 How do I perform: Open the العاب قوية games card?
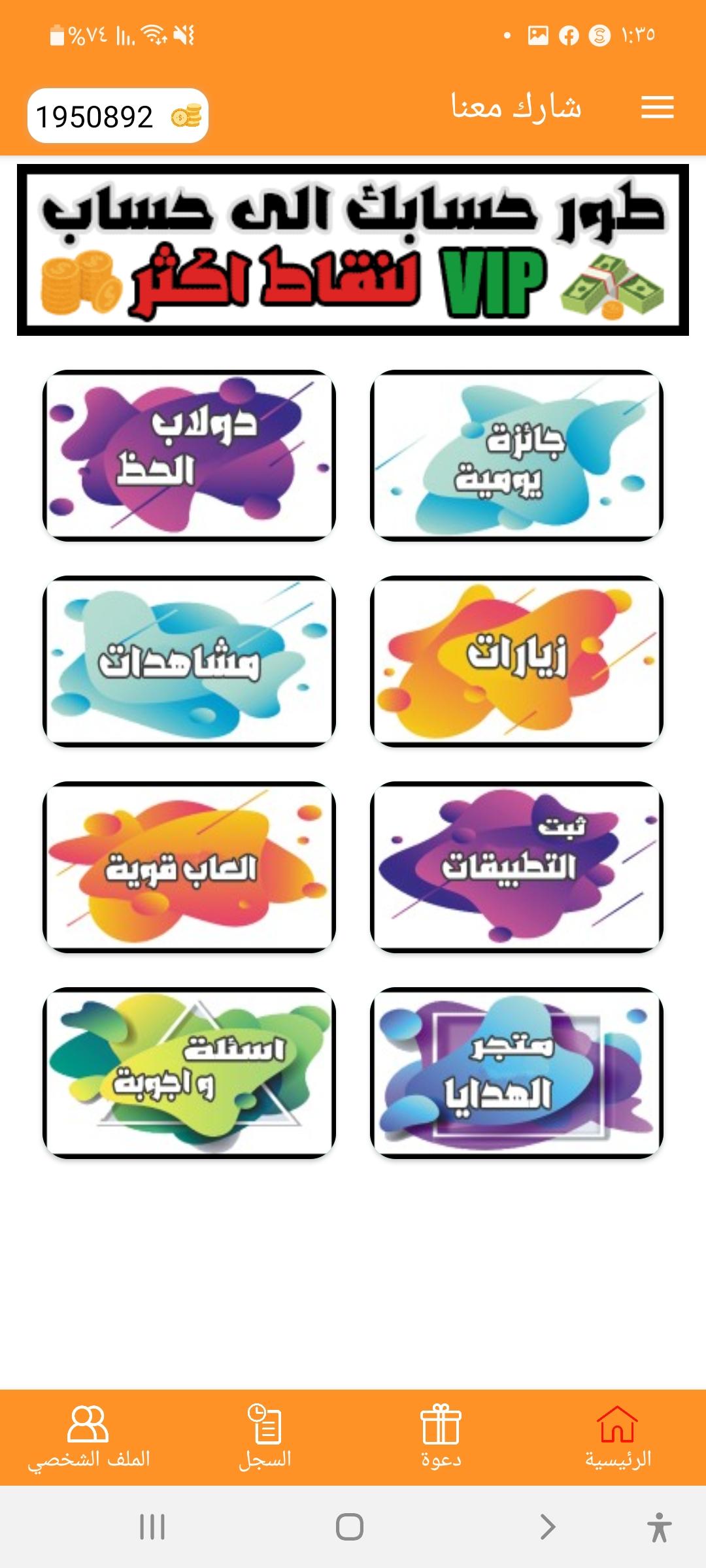[x=189, y=867]
